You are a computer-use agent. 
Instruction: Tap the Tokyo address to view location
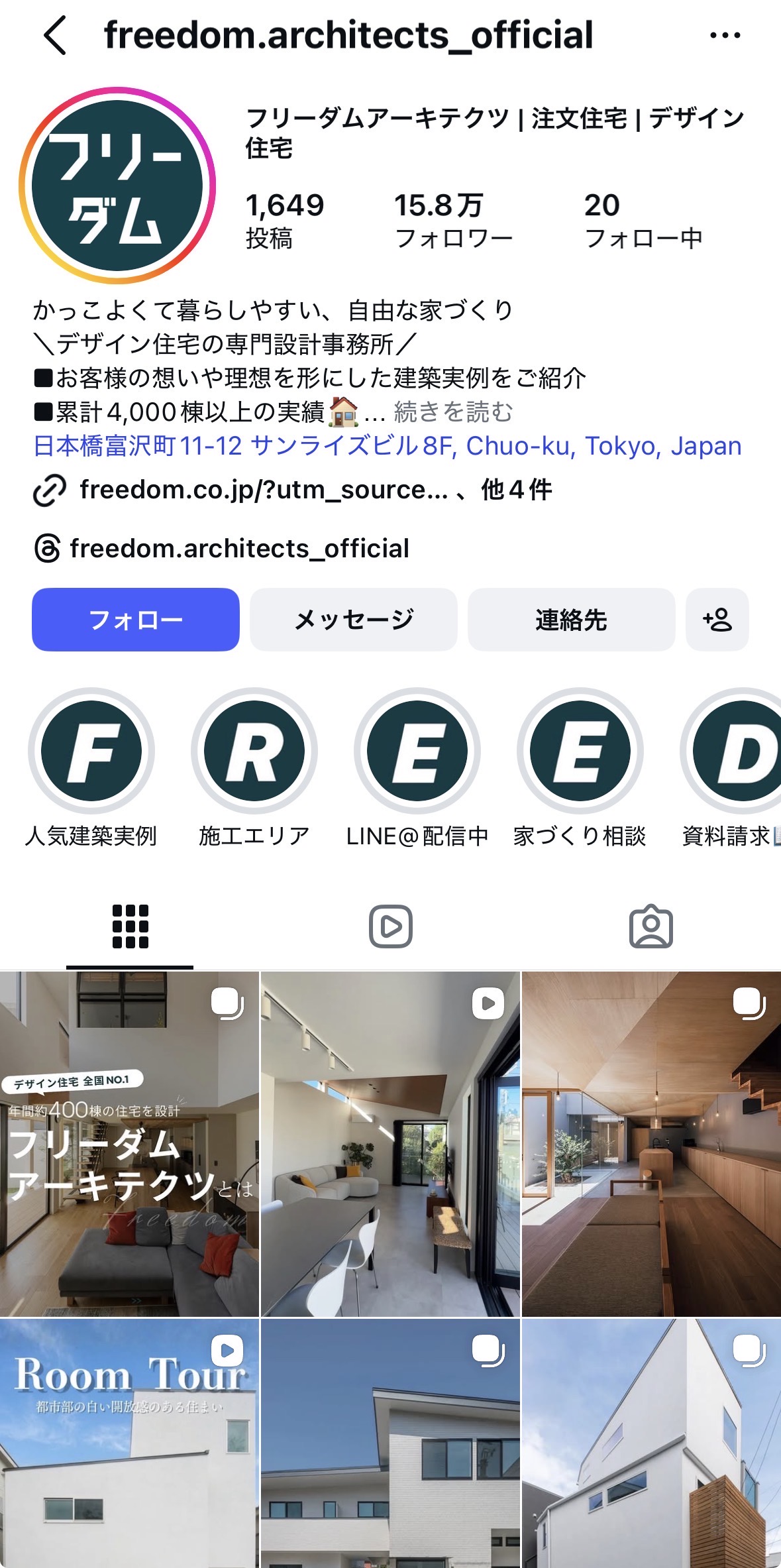point(388,445)
